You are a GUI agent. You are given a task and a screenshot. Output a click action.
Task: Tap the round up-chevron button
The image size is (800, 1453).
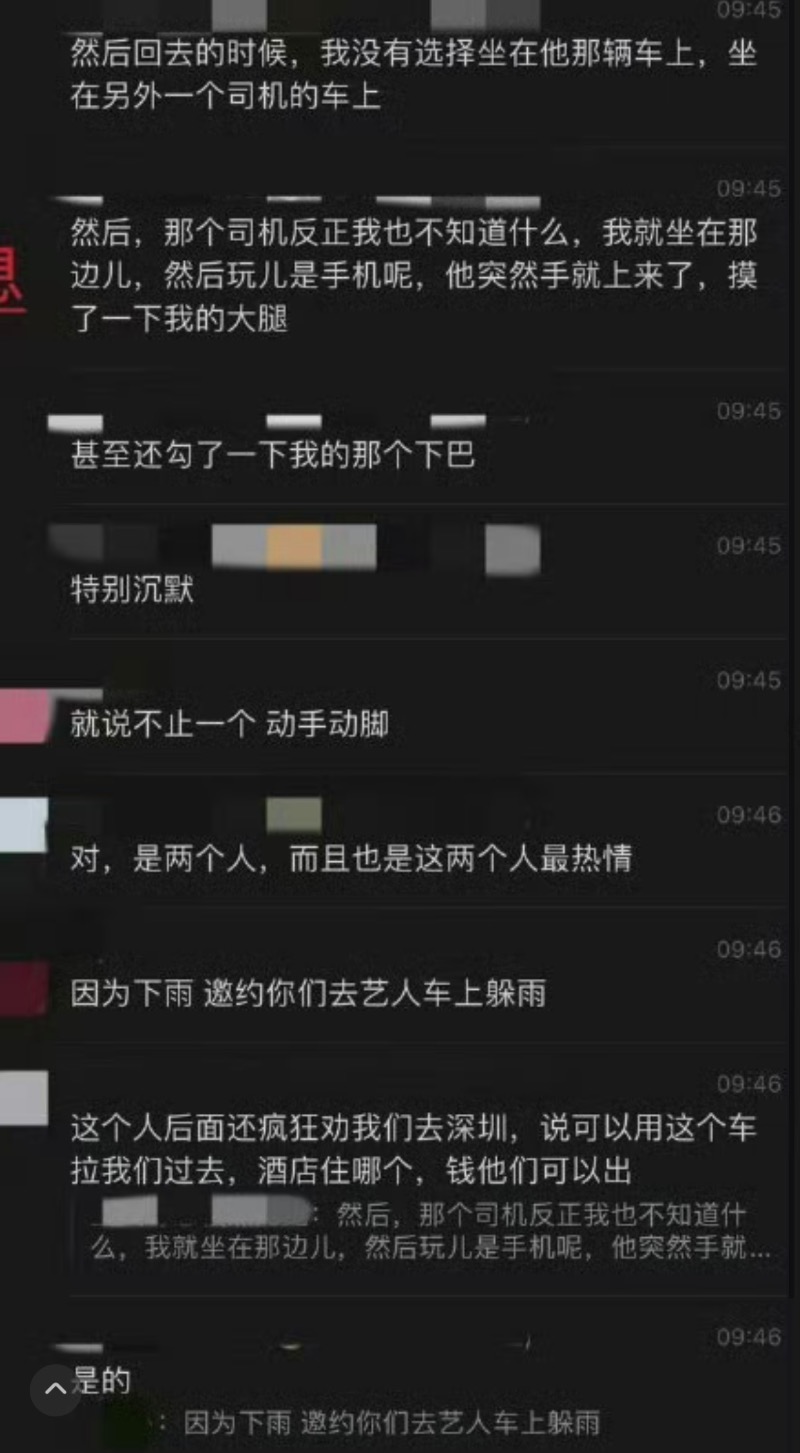(56, 1388)
